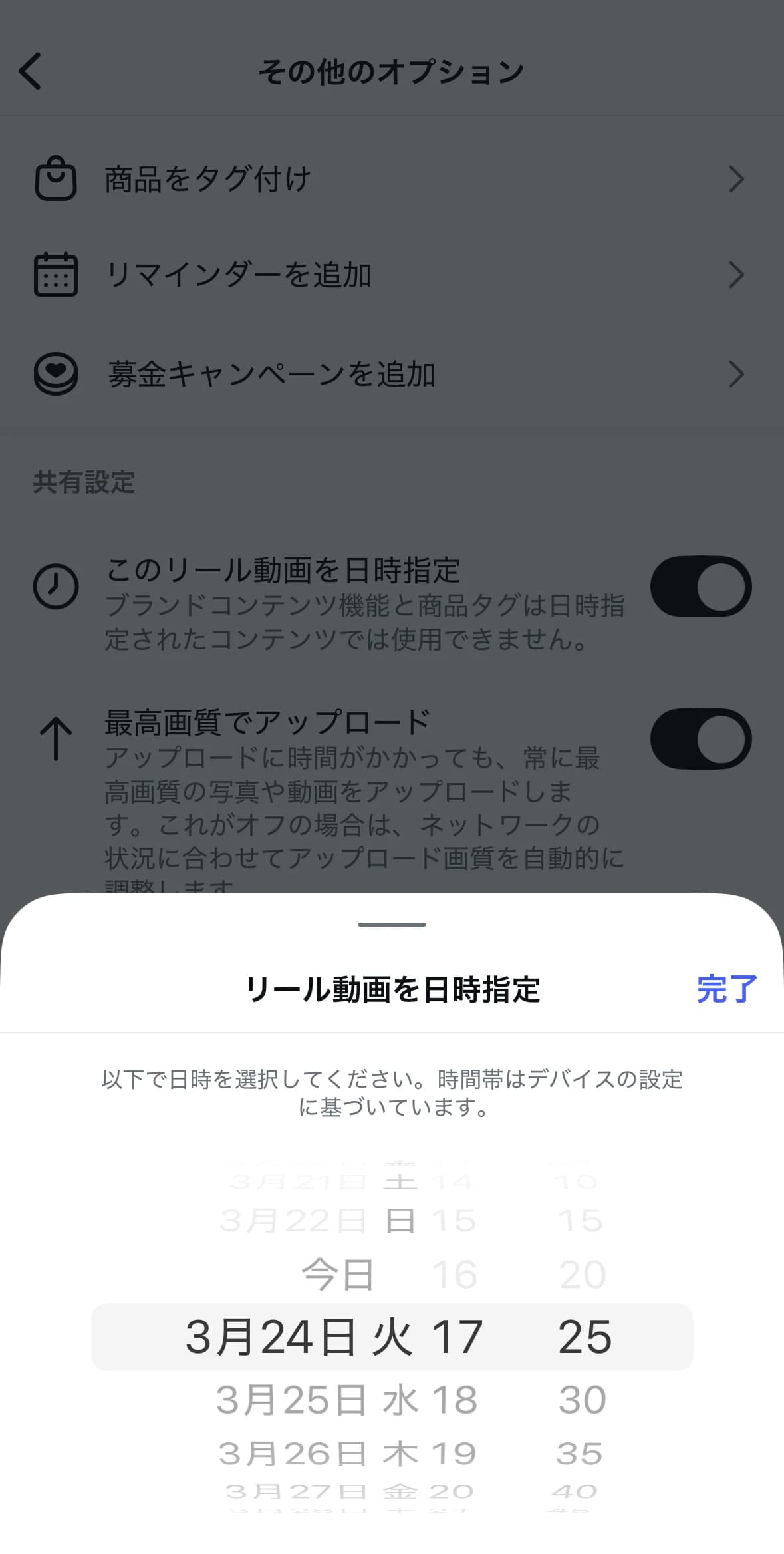This screenshot has width=784, height=1554.
Task: Tap the drag handle of the bottom sheet
Action: pyautogui.click(x=392, y=924)
